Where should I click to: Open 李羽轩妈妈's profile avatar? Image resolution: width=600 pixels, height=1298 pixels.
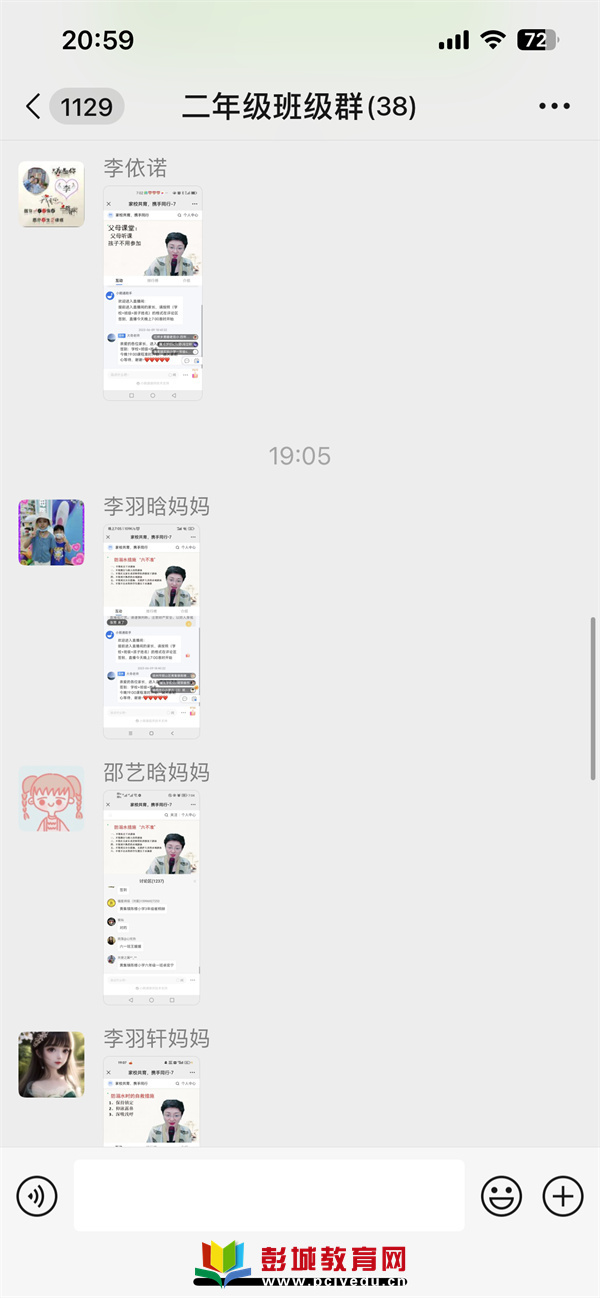coord(51,1064)
